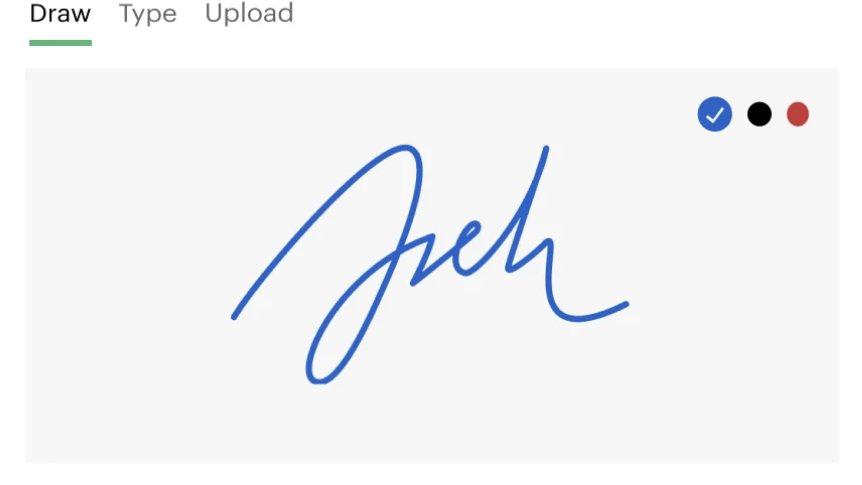Pick the red ink color
Image resolution: width=862 pixels, height=485 pixels.
[797, 115]
